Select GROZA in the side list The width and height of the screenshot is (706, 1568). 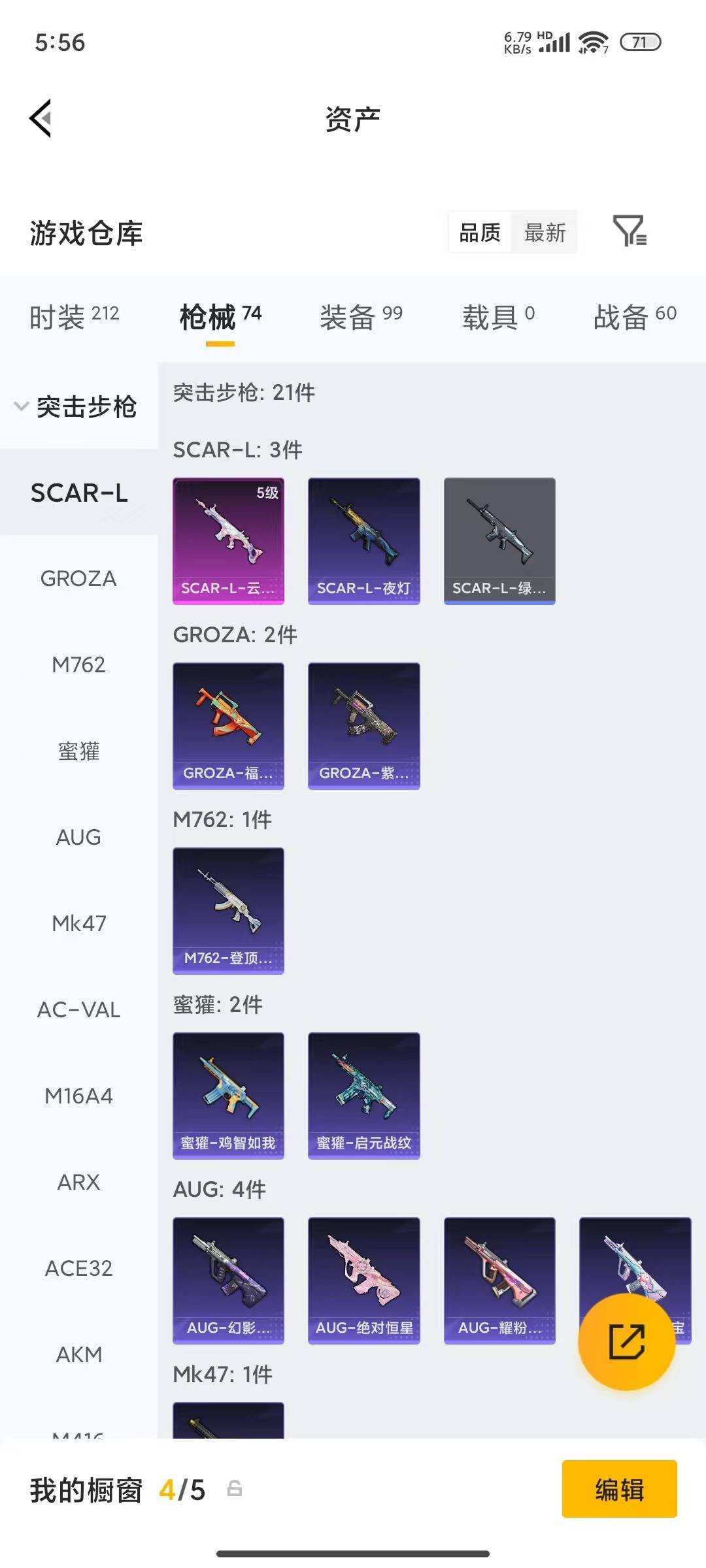pyautogui.click(x=79, y=578)
